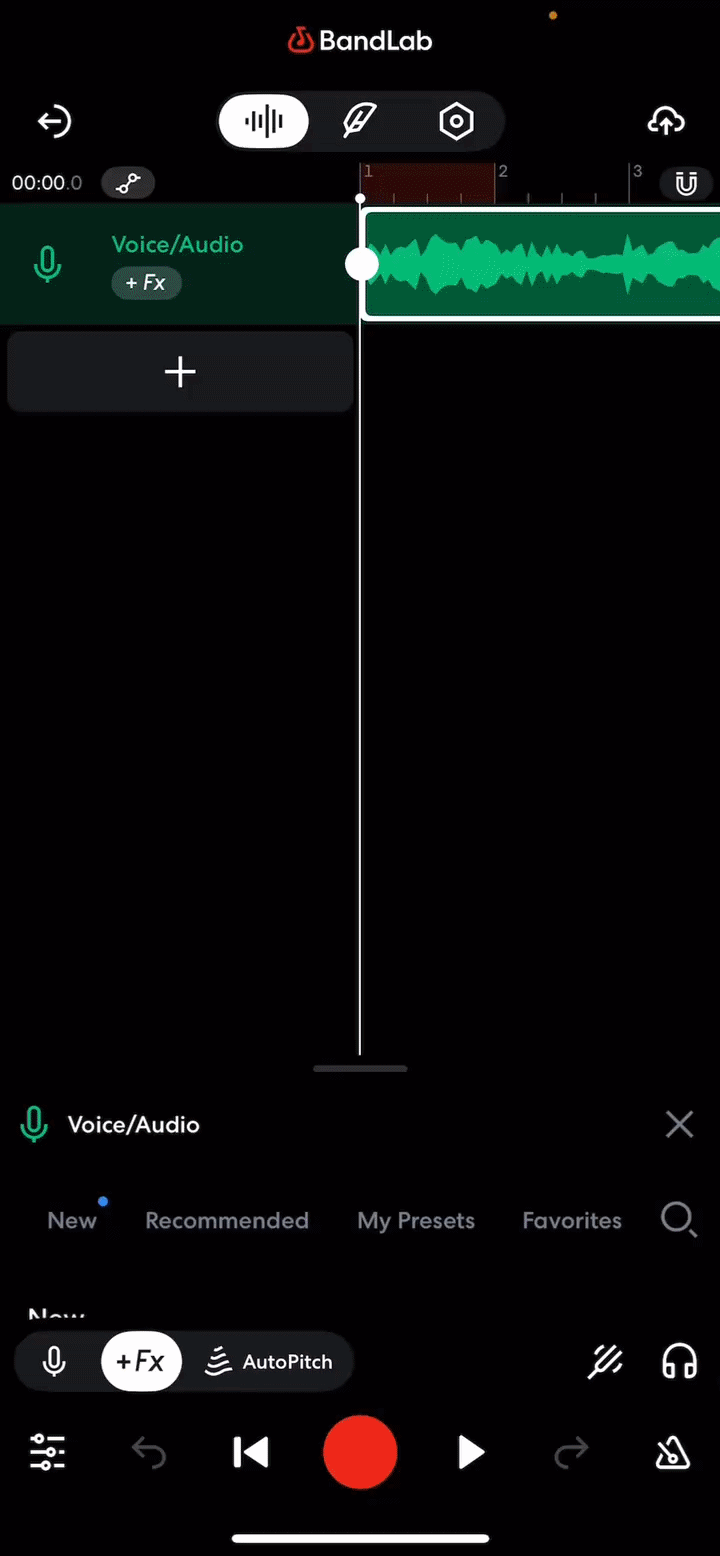Select the green audio waveform region
This screenshot has width=720, height=1556.
pos(542,265)
